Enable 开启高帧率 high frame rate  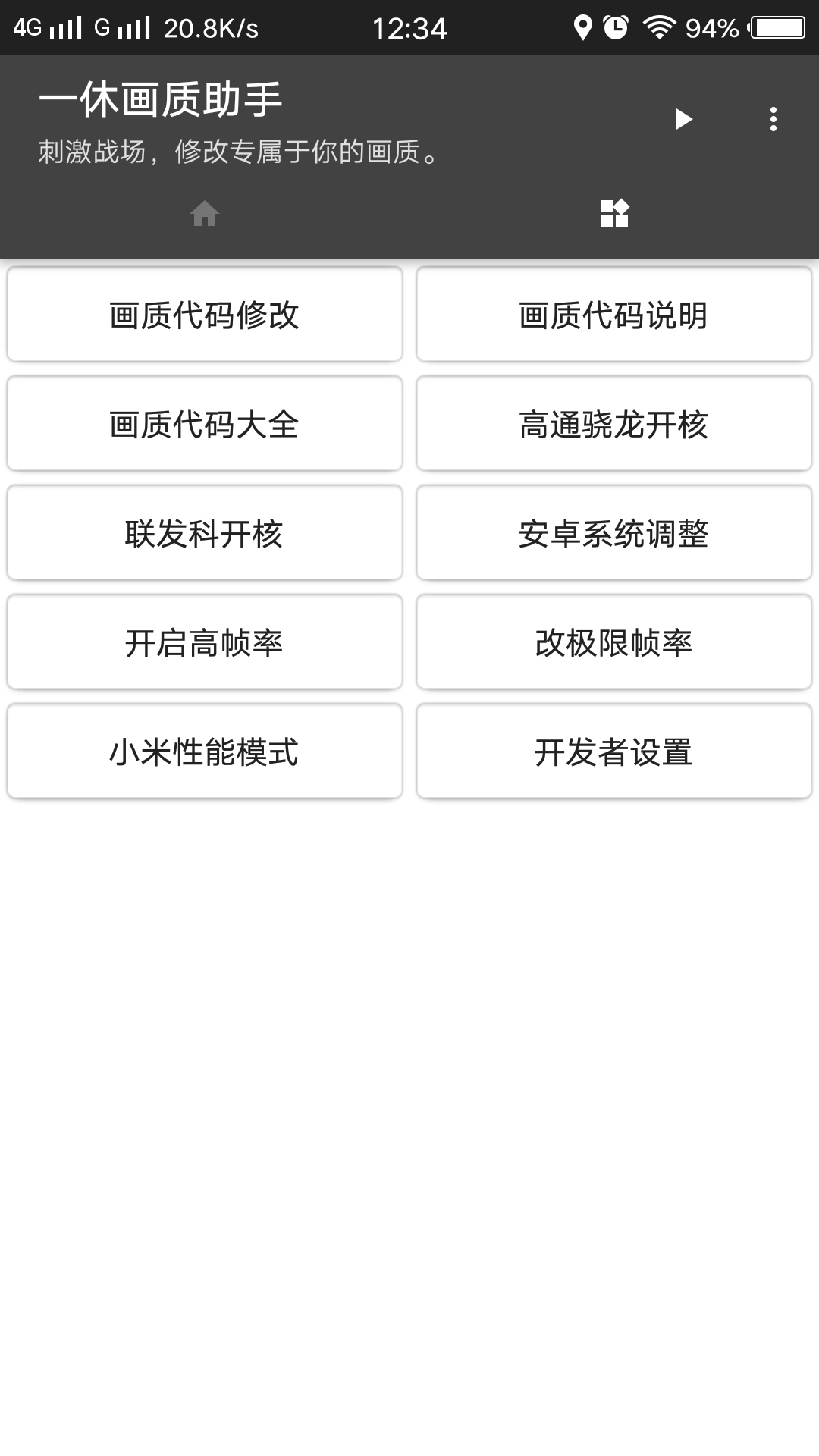(x=205, y=642)
